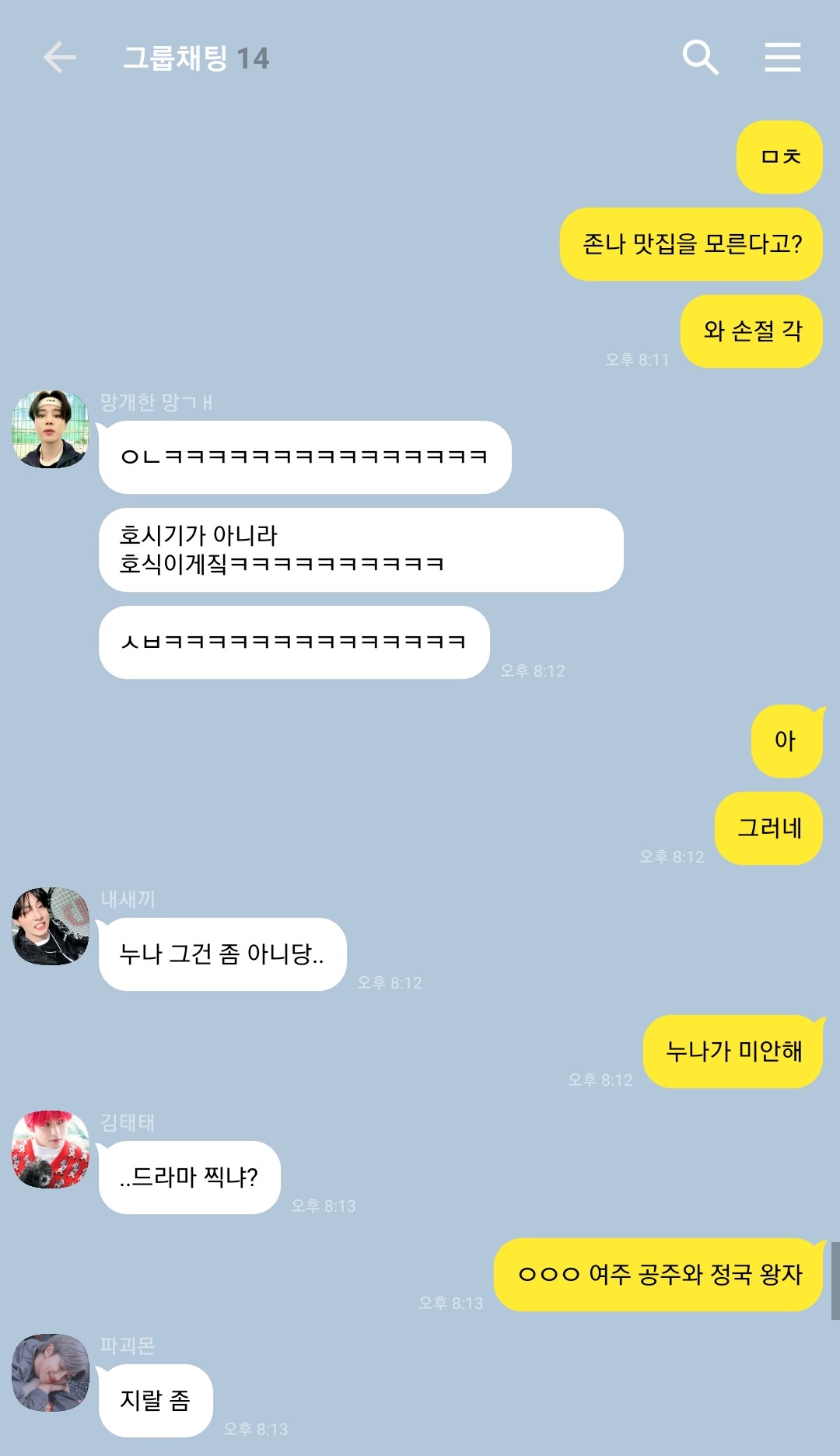Open the chat room menu
This screenshot has width=840, height=1456.
782,58
